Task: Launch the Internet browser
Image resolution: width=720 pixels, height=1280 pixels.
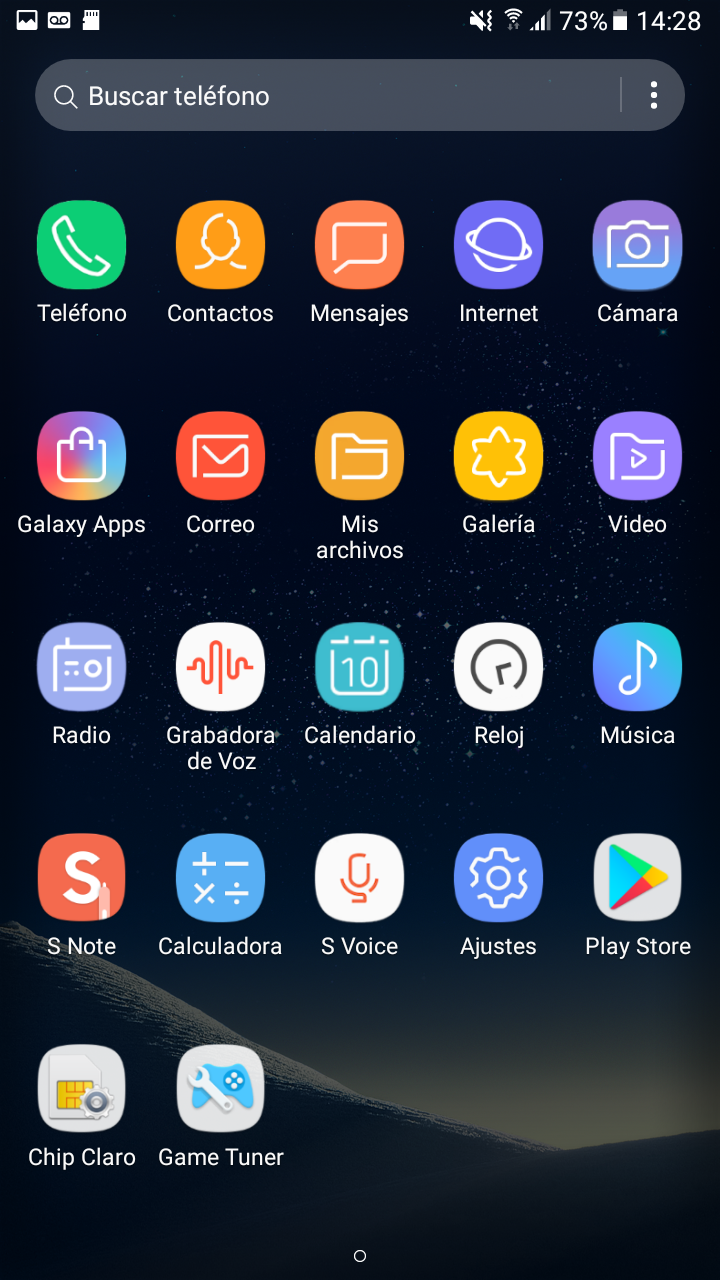Action: (498, 245)
